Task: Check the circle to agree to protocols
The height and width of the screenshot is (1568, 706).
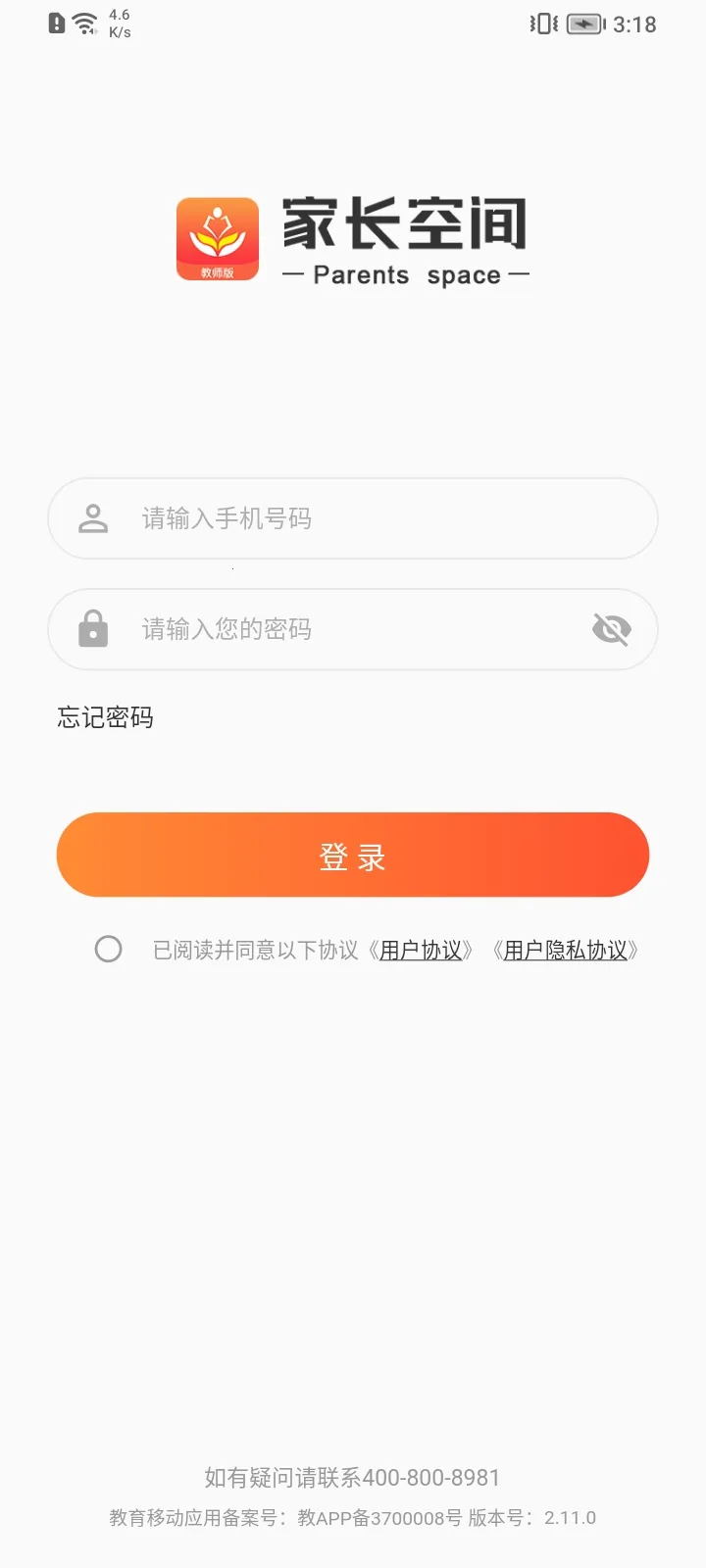Action: 109,950
